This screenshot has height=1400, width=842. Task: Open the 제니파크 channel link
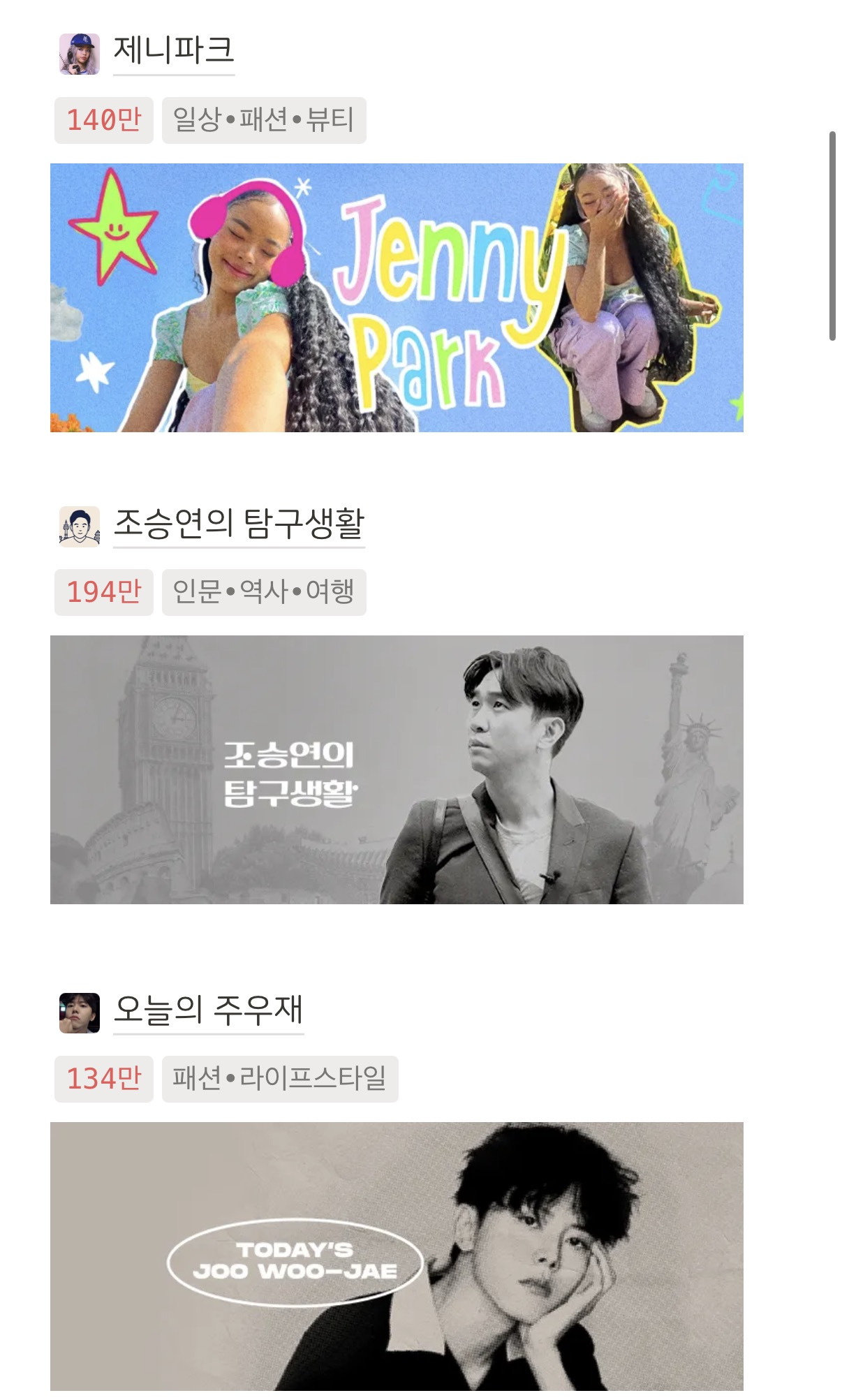(x=173, y=52)
